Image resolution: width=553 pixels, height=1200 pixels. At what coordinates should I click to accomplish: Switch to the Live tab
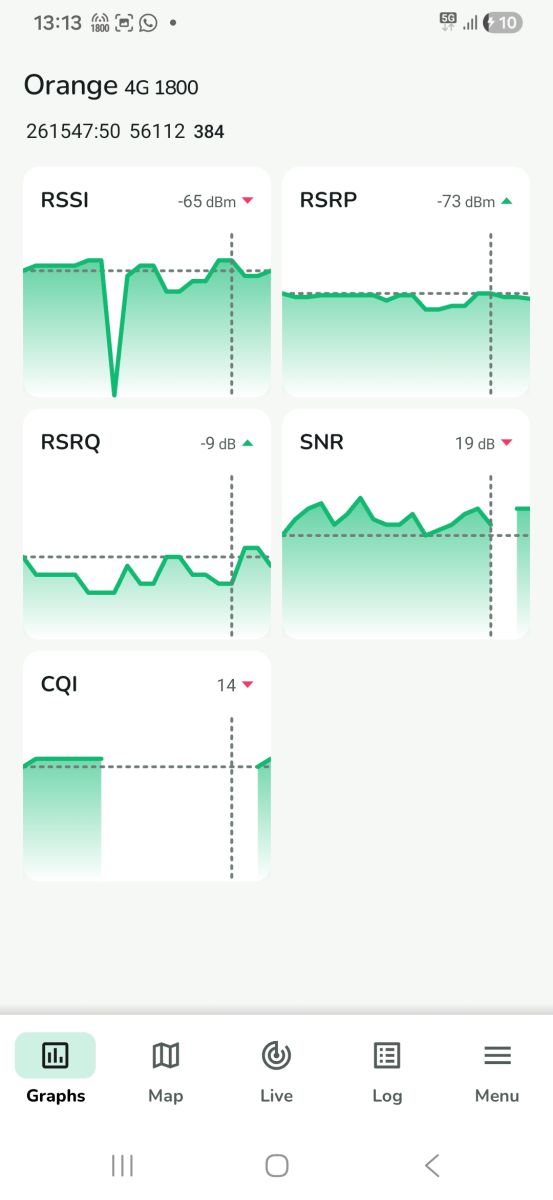(276, 1072)
